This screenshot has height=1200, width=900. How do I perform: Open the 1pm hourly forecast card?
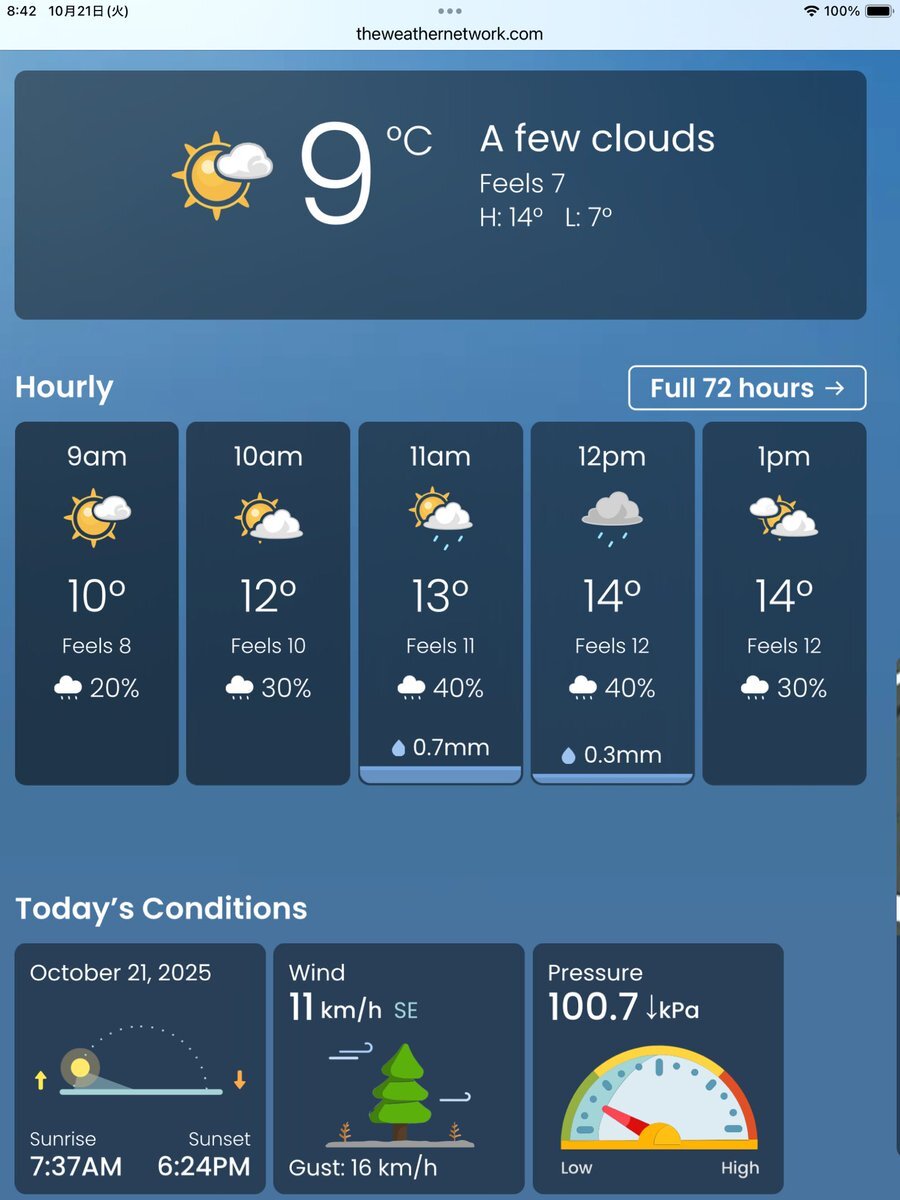click(x=784, y=603)
